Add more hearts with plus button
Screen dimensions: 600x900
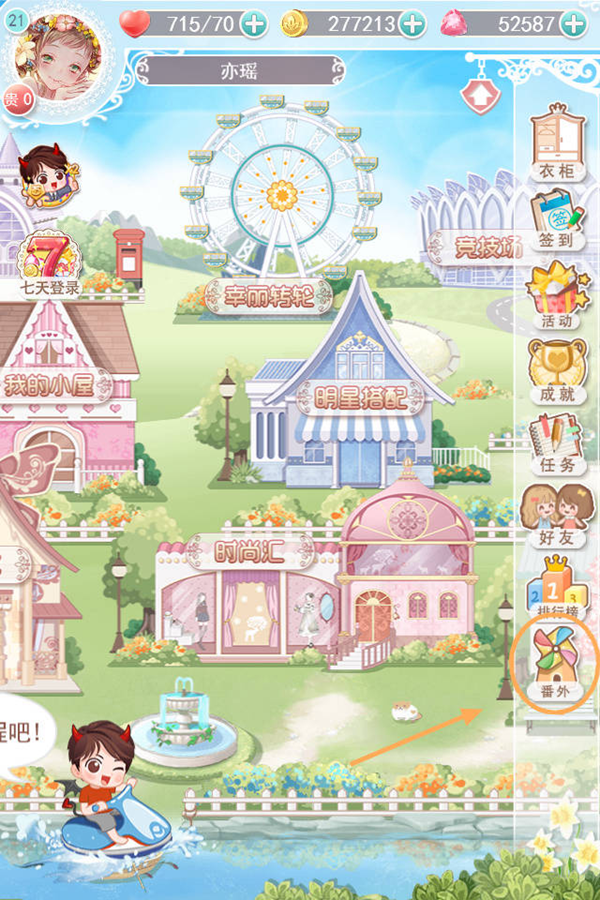coord(254,22)
